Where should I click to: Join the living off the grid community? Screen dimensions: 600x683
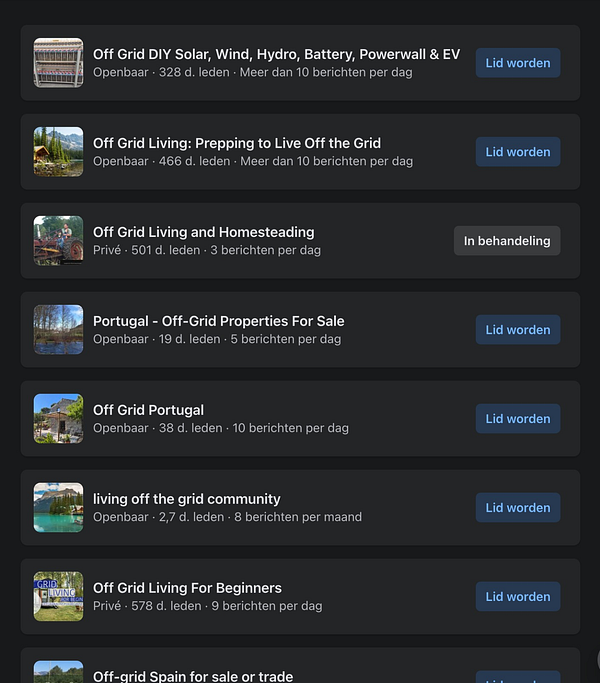pyautogui.click(x=517, y=508)
